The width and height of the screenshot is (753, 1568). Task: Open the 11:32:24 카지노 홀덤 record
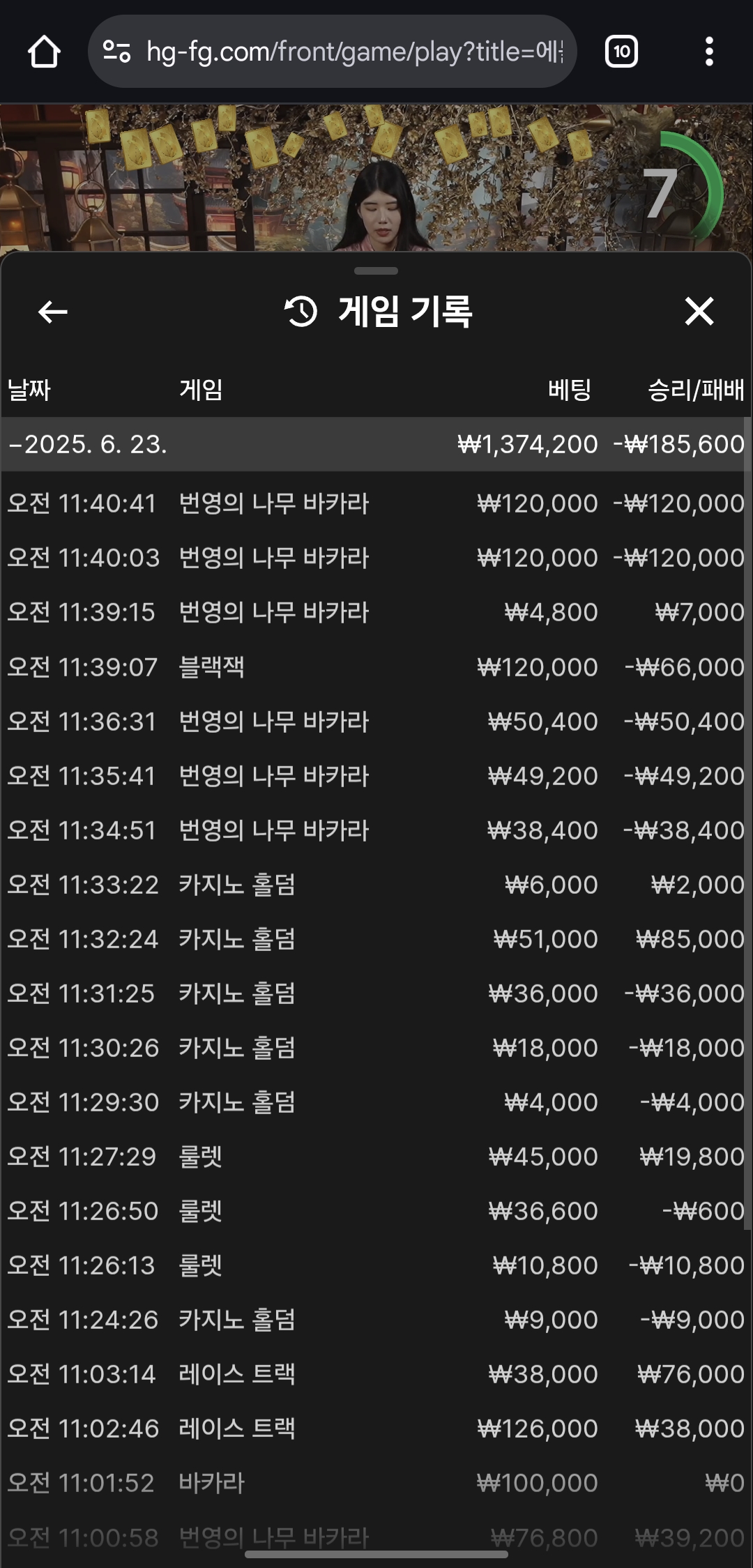pos(376,939)
